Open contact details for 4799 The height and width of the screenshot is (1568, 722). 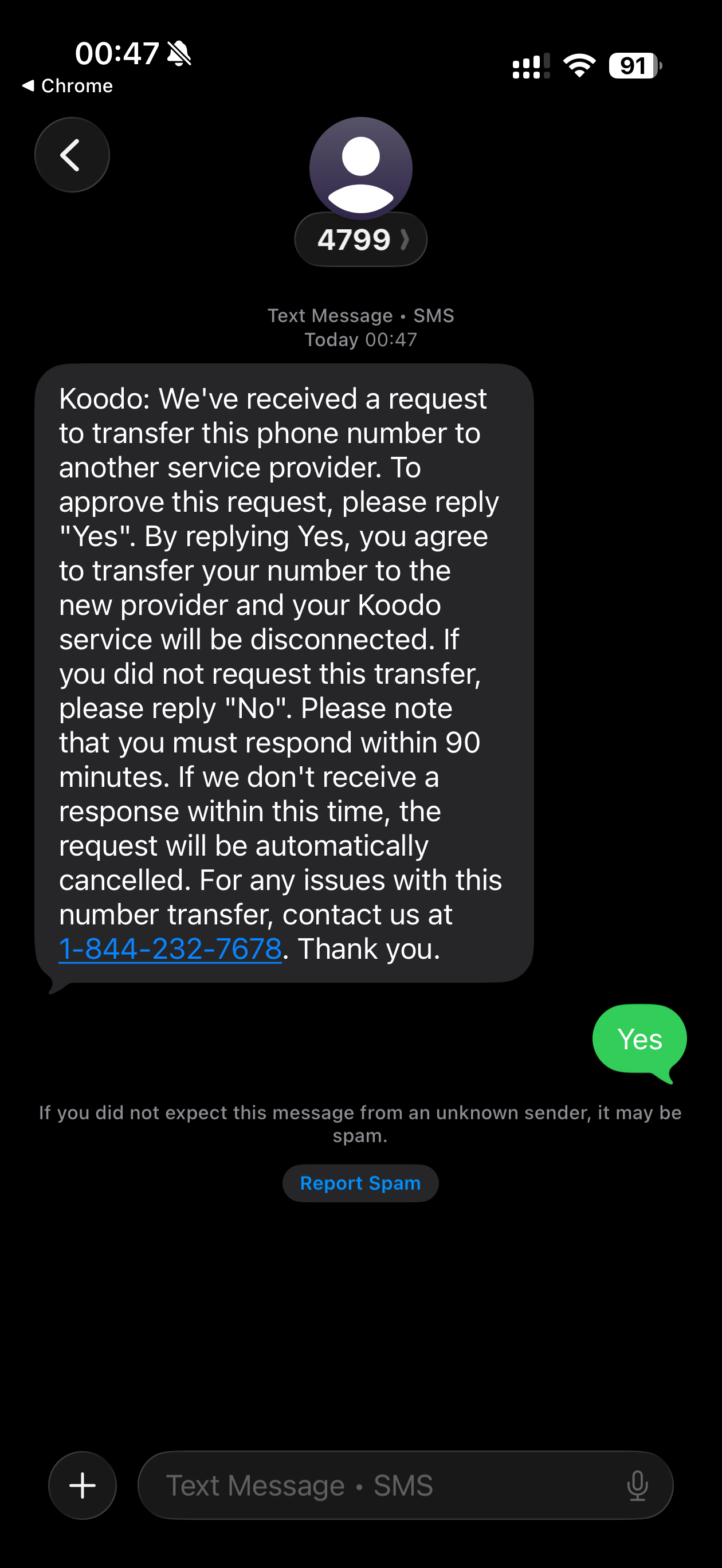[x=360, y=239]
